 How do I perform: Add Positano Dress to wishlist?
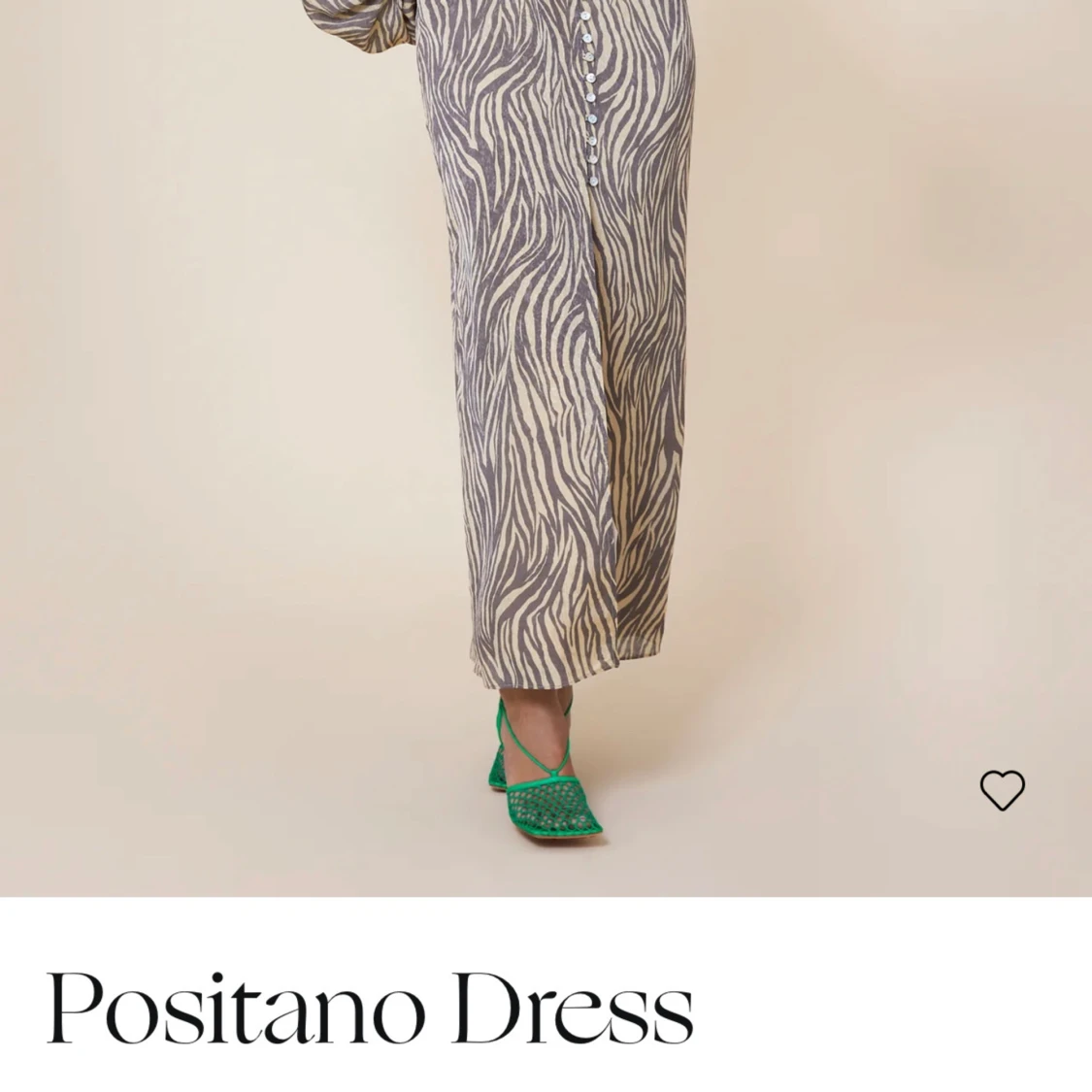[1002, 790]
